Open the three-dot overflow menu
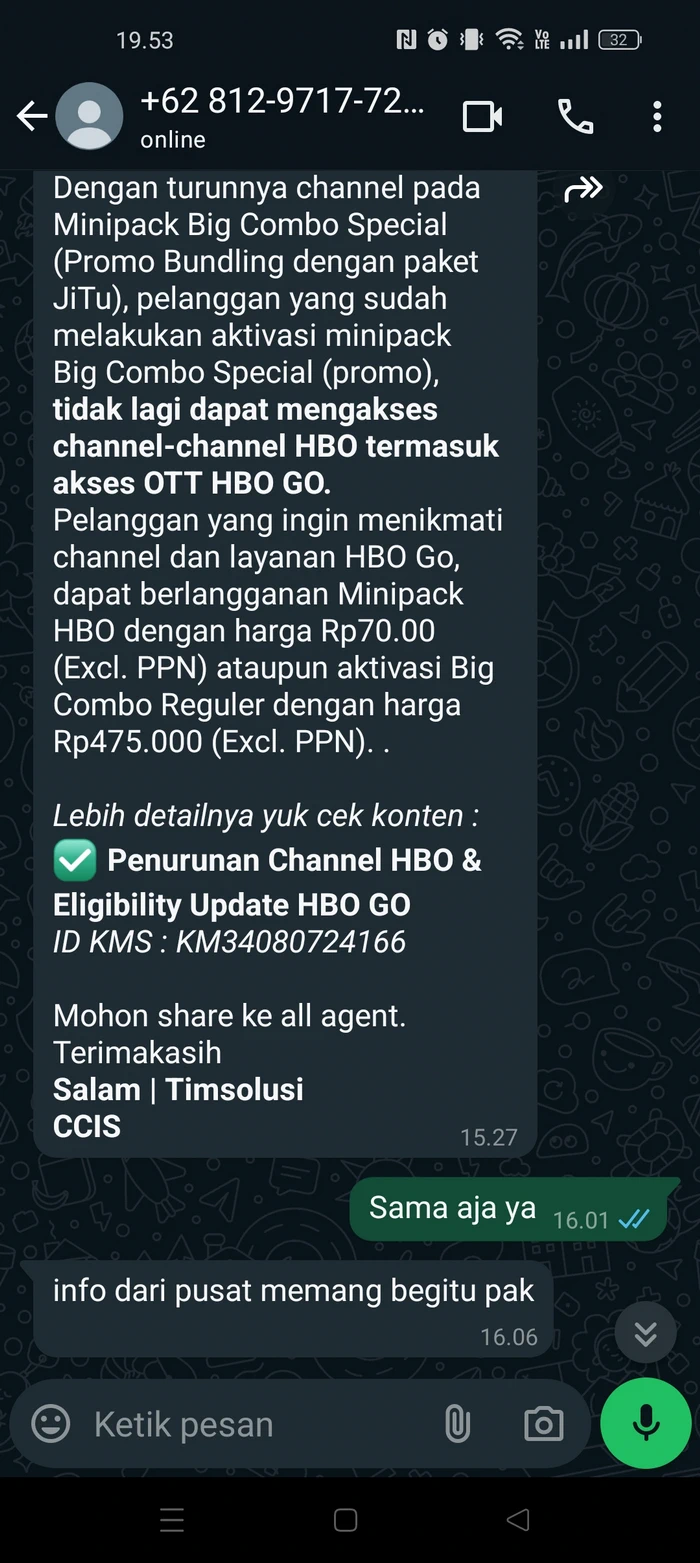This screenshot has width=700, height=1563. tap(657, 117)
